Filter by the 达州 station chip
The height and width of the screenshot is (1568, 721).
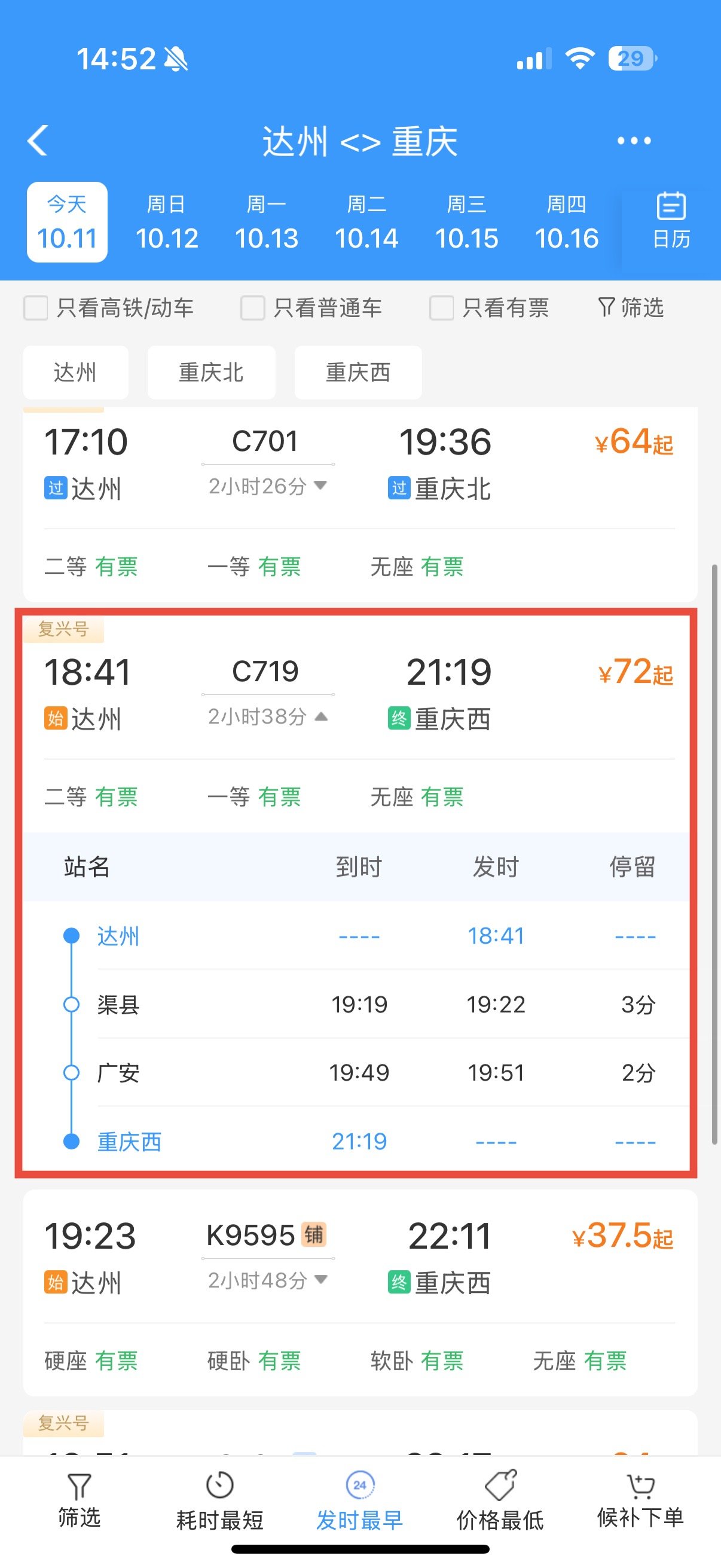[x=75, y=373]
